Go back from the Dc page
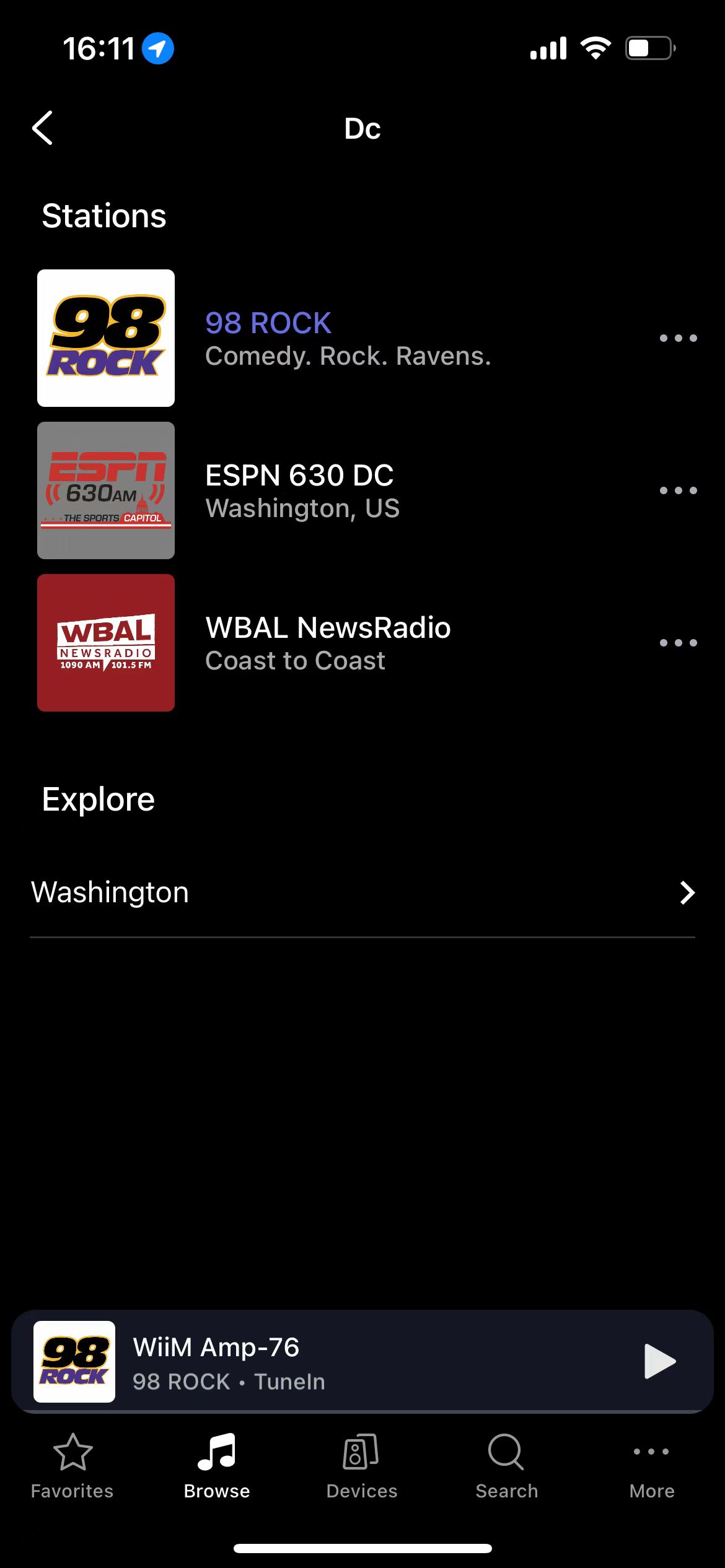 (43, 128)
